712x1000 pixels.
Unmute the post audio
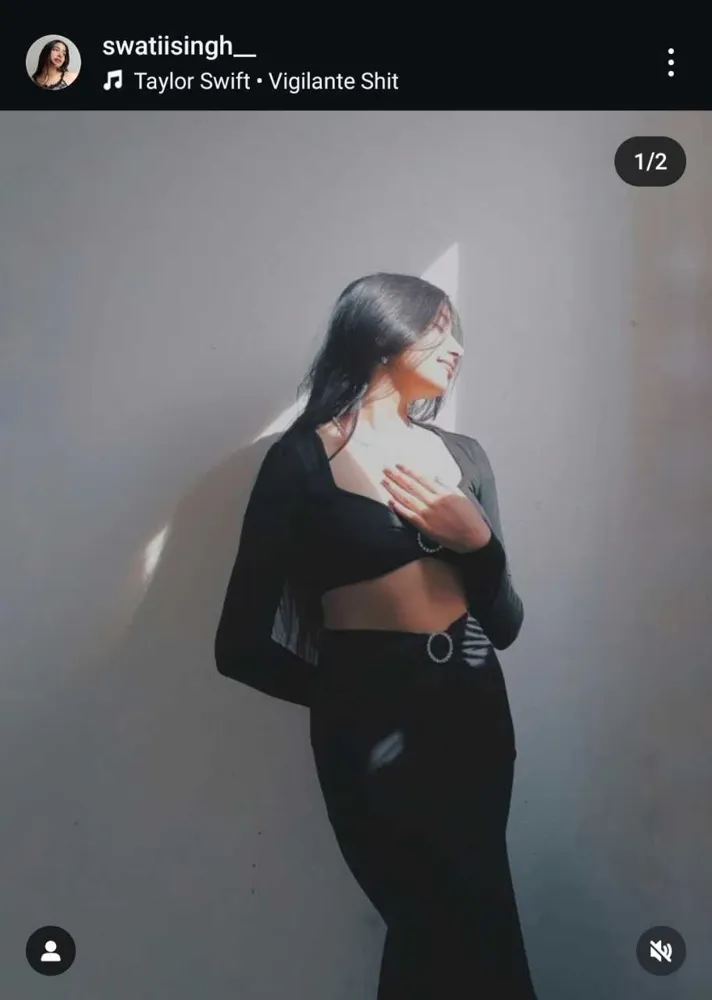(660, 951)
